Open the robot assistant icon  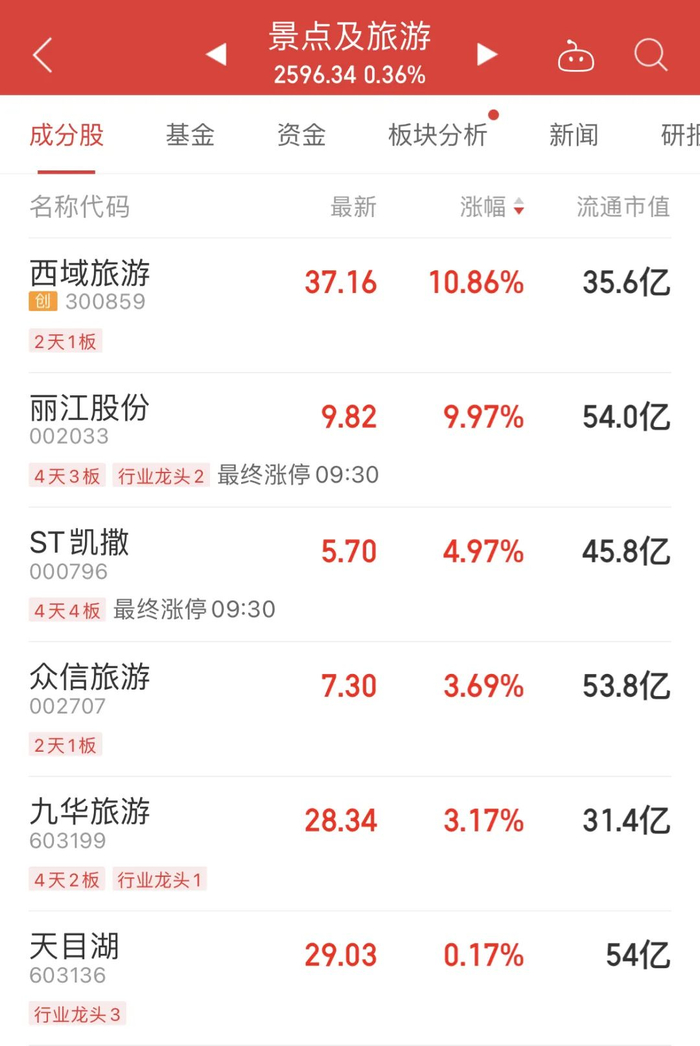575,56
